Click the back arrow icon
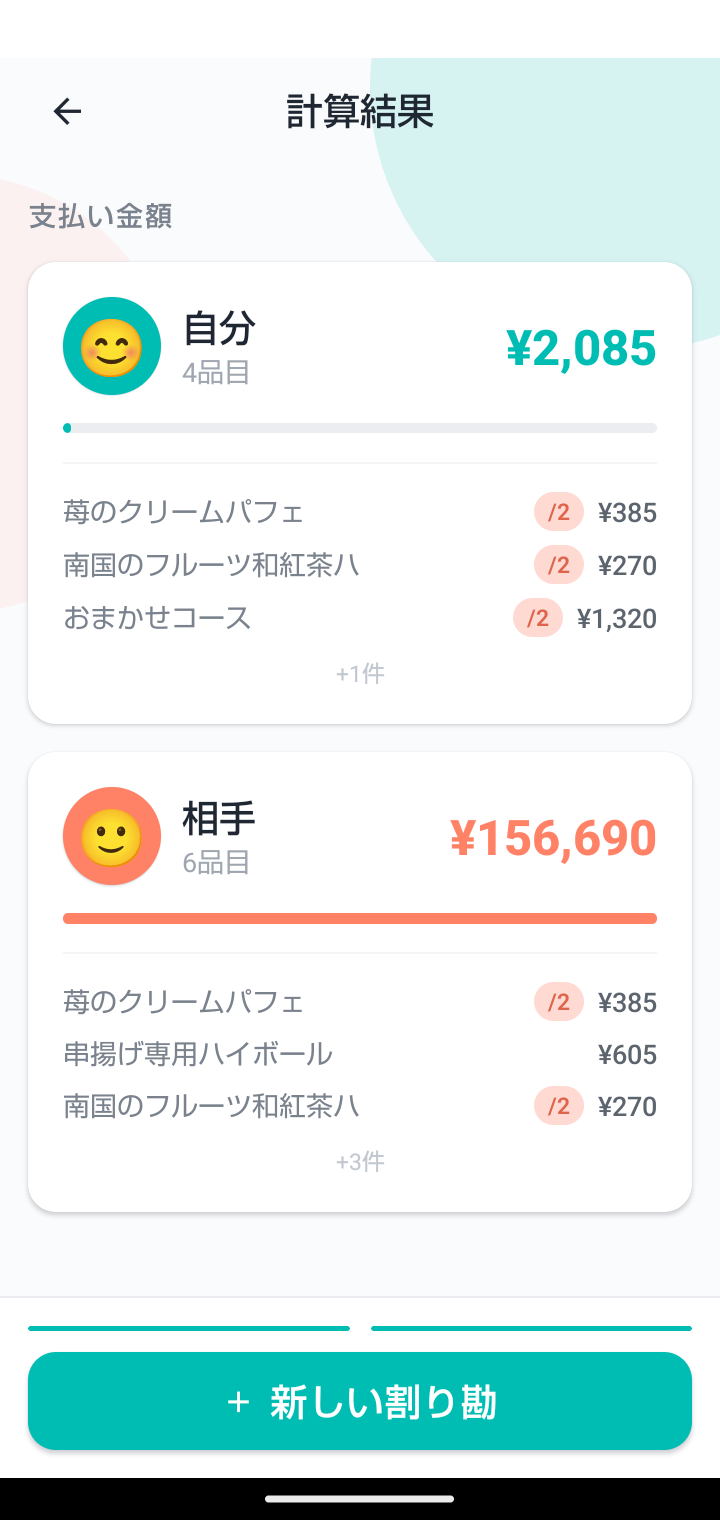The width and height of the screenshot is (720, 1520). (66, 110)
